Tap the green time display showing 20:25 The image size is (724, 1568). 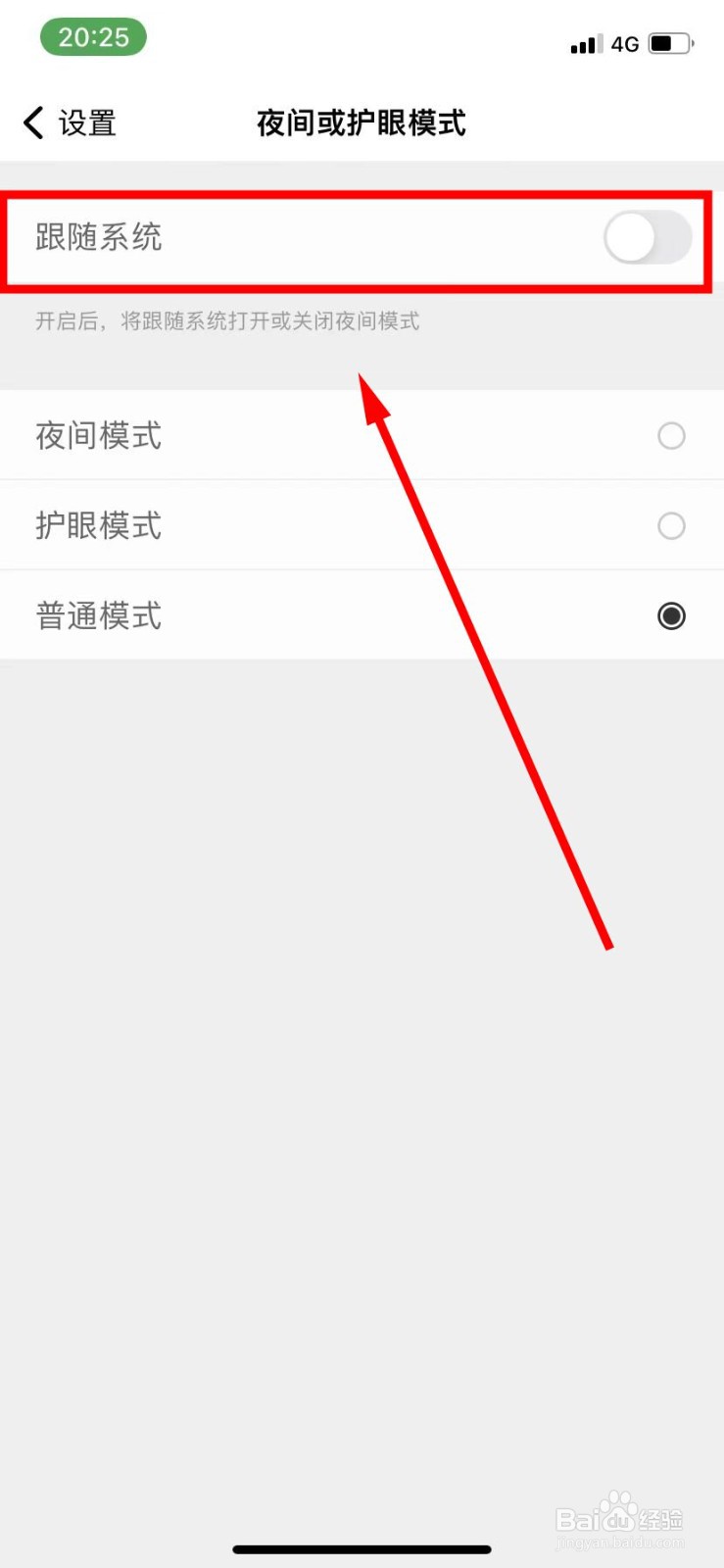pyautogui.click(x=93, y=36)
